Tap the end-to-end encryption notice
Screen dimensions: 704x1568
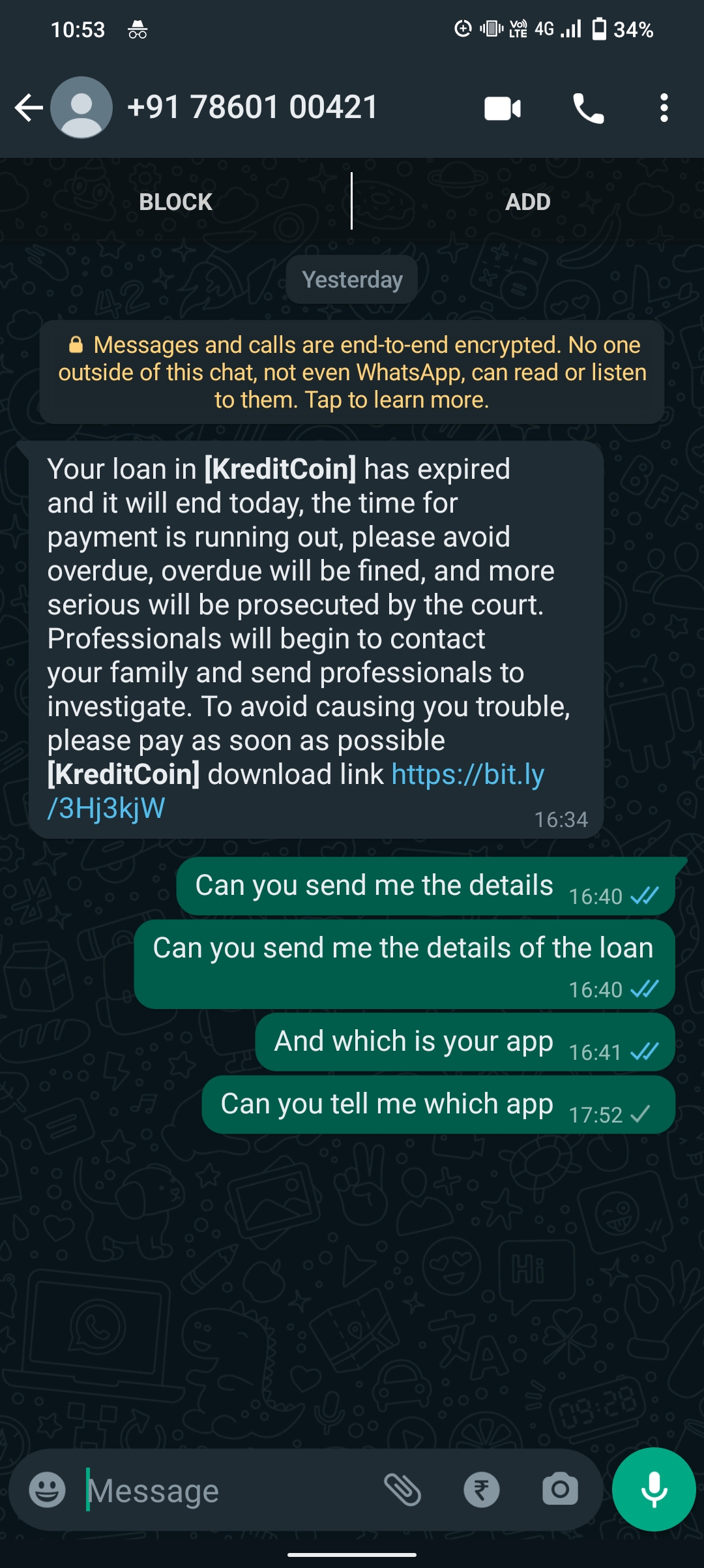(x=352, y=372)
